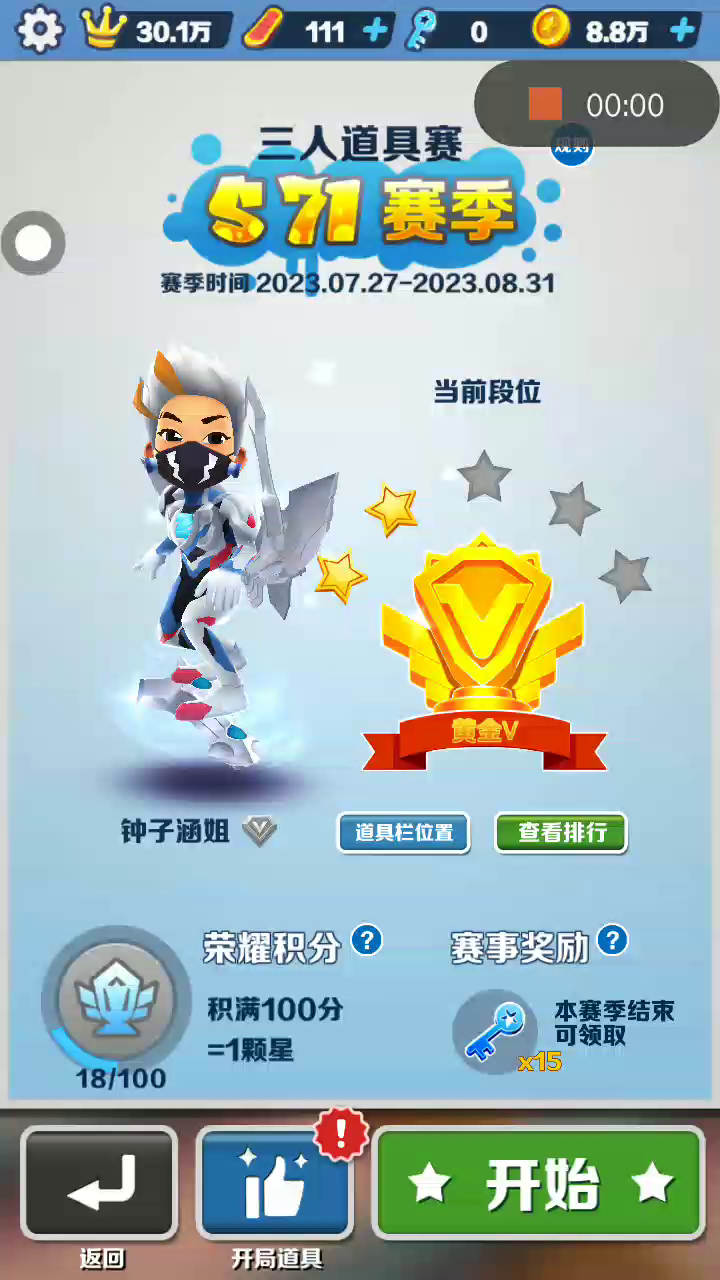Open help for 赛事奖励
The height and width of the screenshot is (1280, 720).
tap(612, 940)
